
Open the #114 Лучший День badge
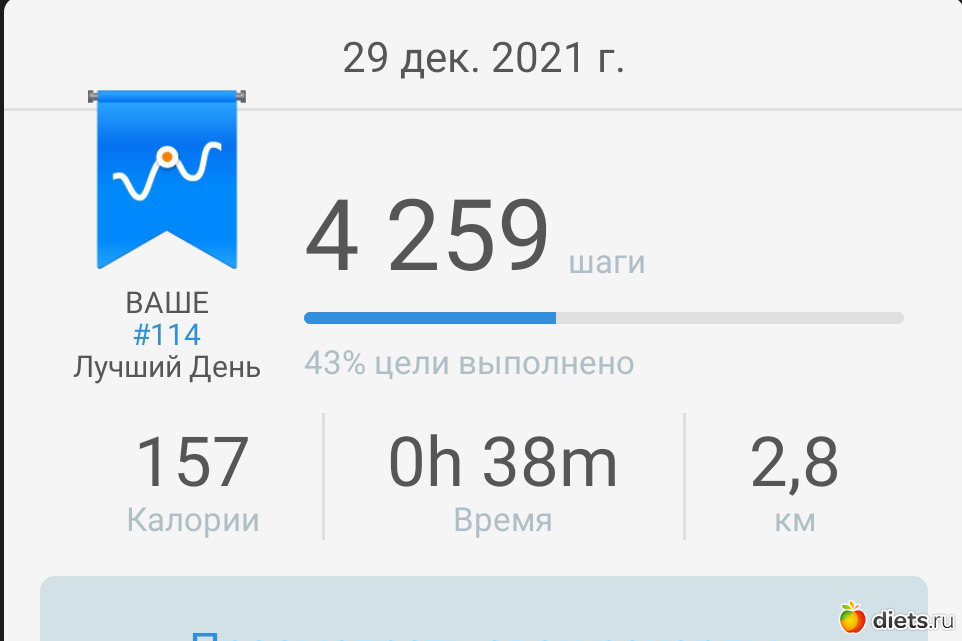click(167, 182)
